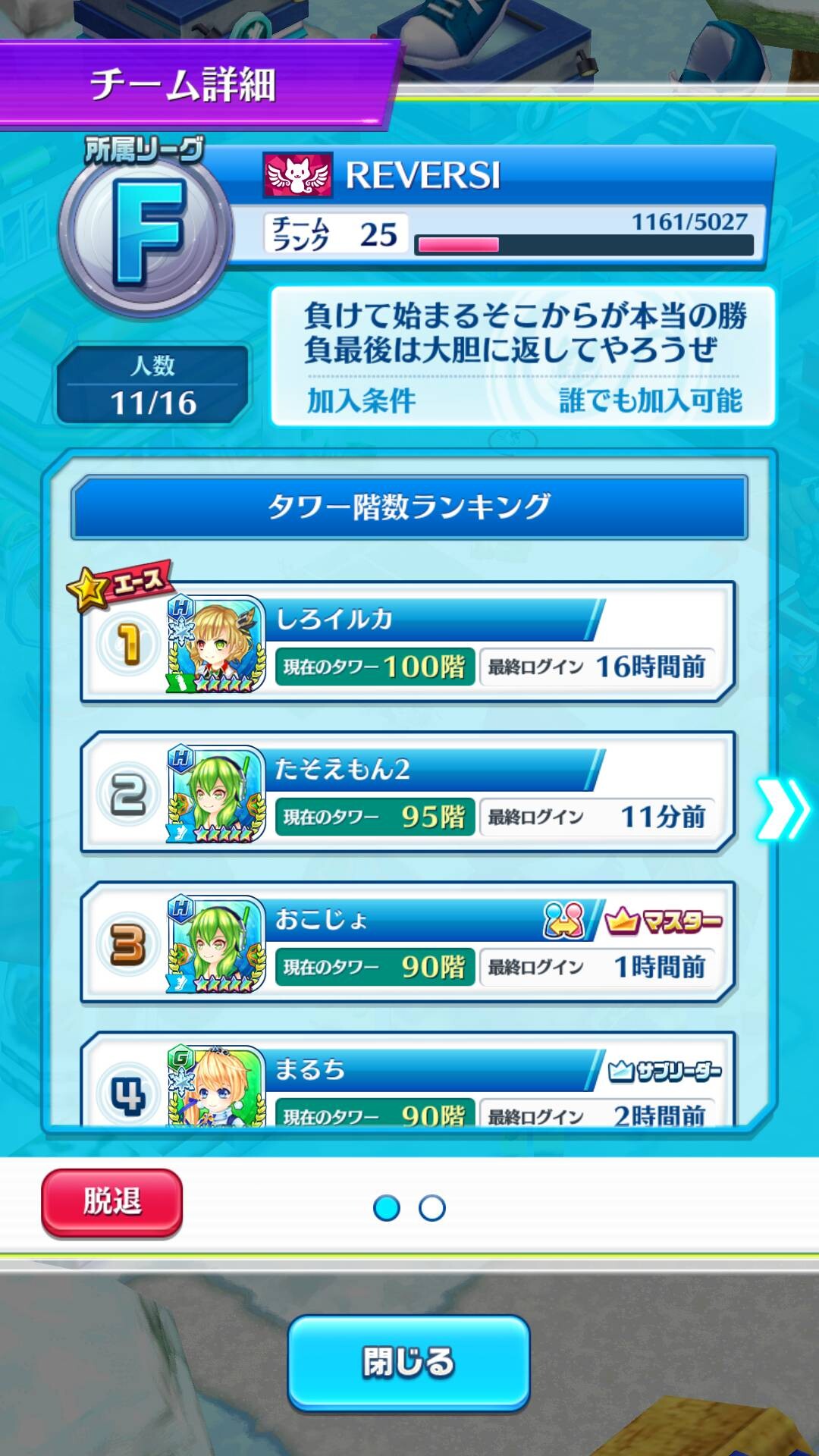This screenshot has width=819, height=1456.
Task: Close the team details with 閉じる
Action: [x=408, y=1363]
